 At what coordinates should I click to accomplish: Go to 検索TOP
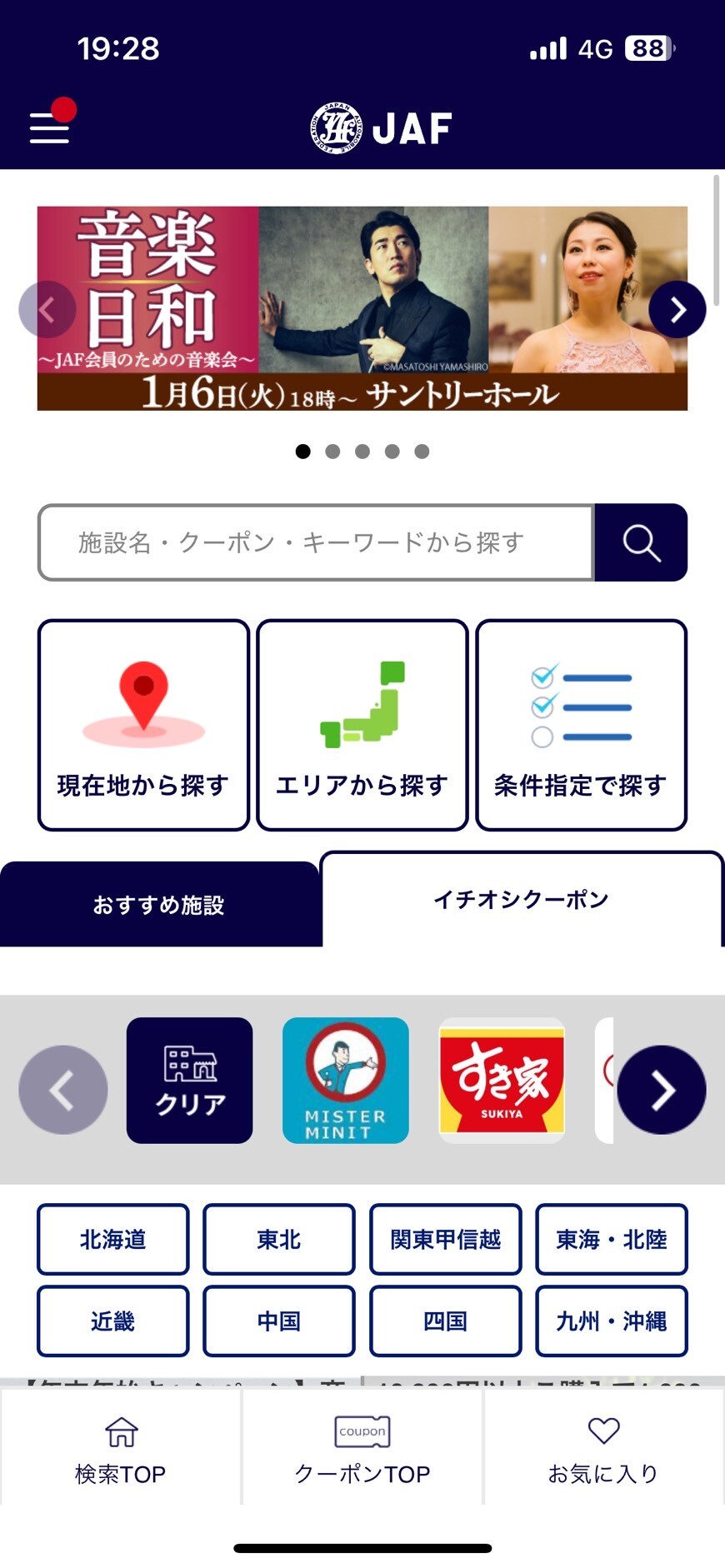pyautogui.click(x=121, y=1450)
